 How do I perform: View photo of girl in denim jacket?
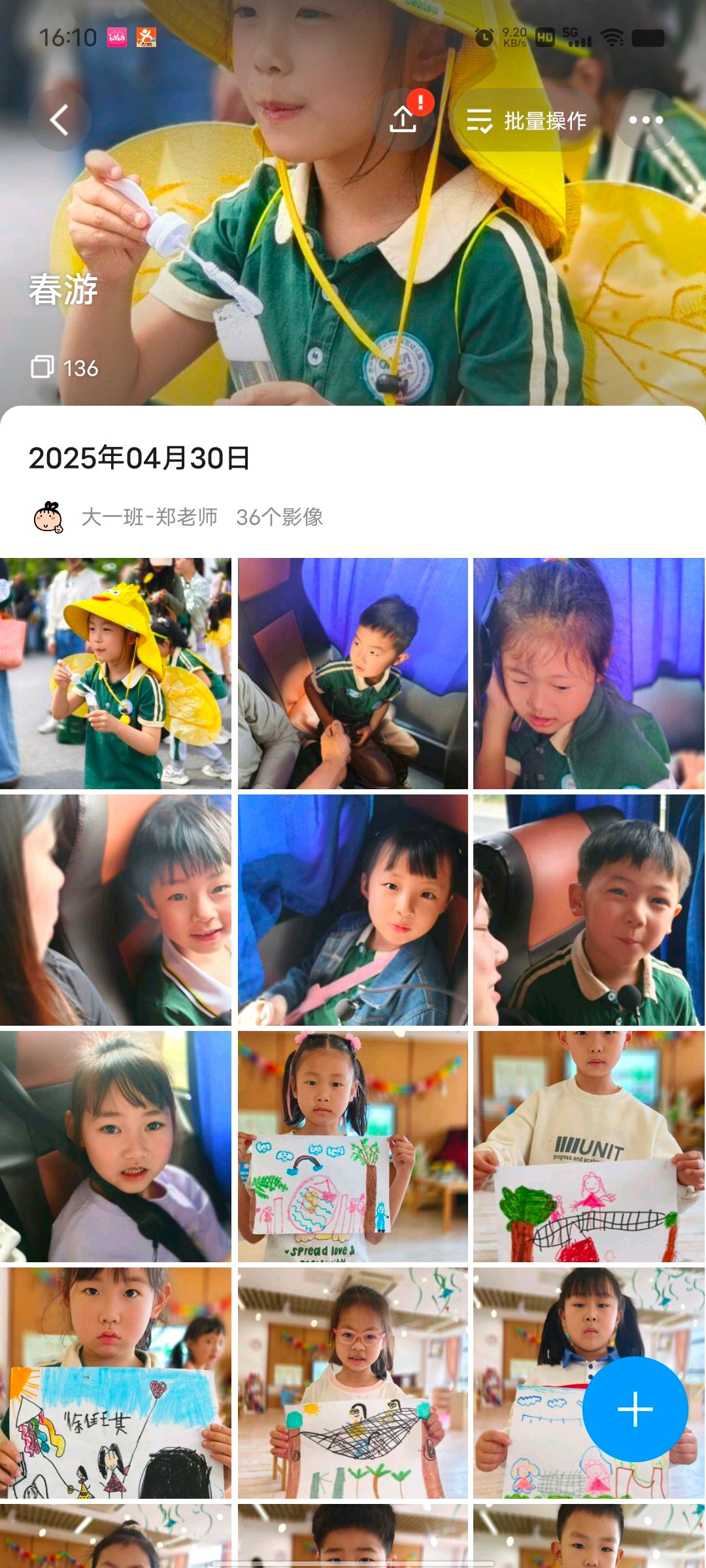(353, 909)
